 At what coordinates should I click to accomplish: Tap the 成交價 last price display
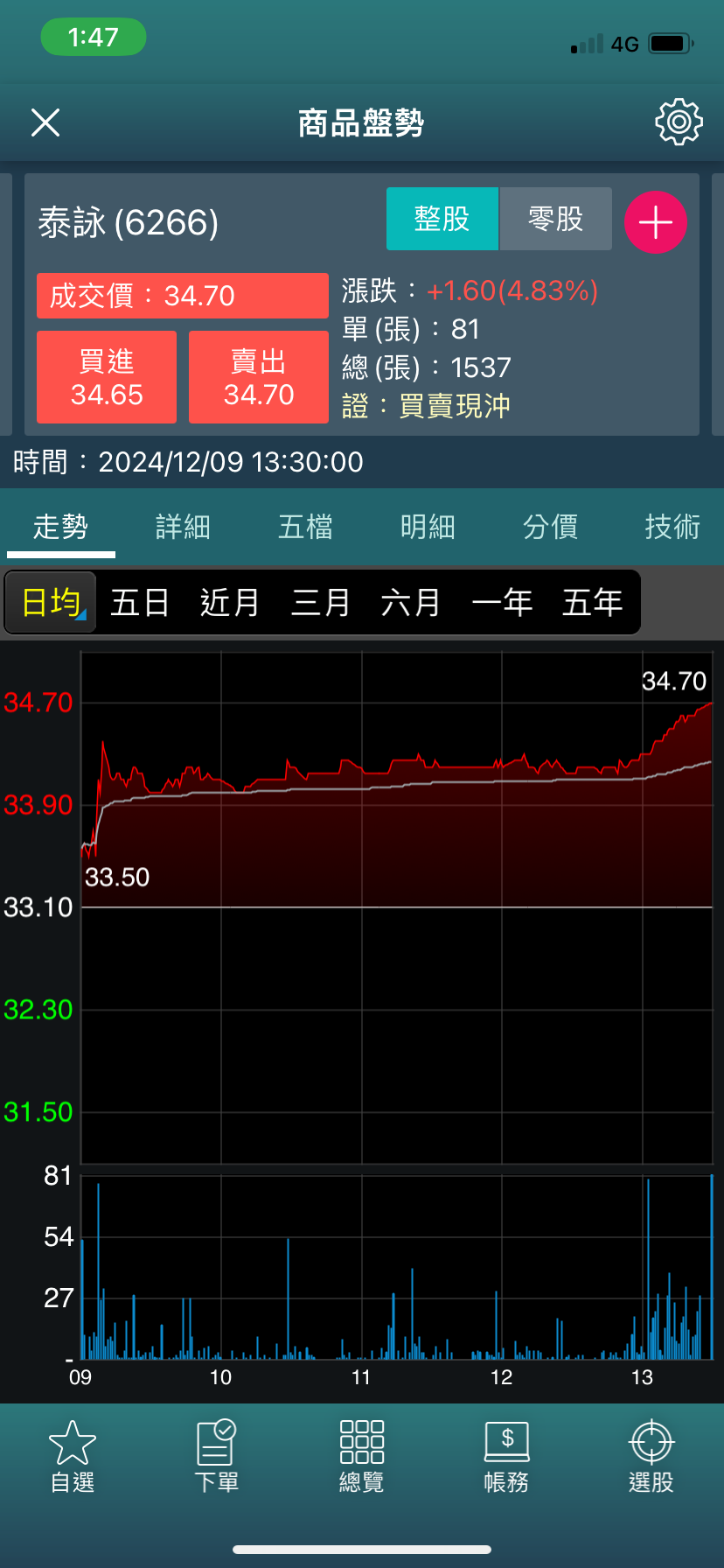pyautogui.click(x=182, y=295)
